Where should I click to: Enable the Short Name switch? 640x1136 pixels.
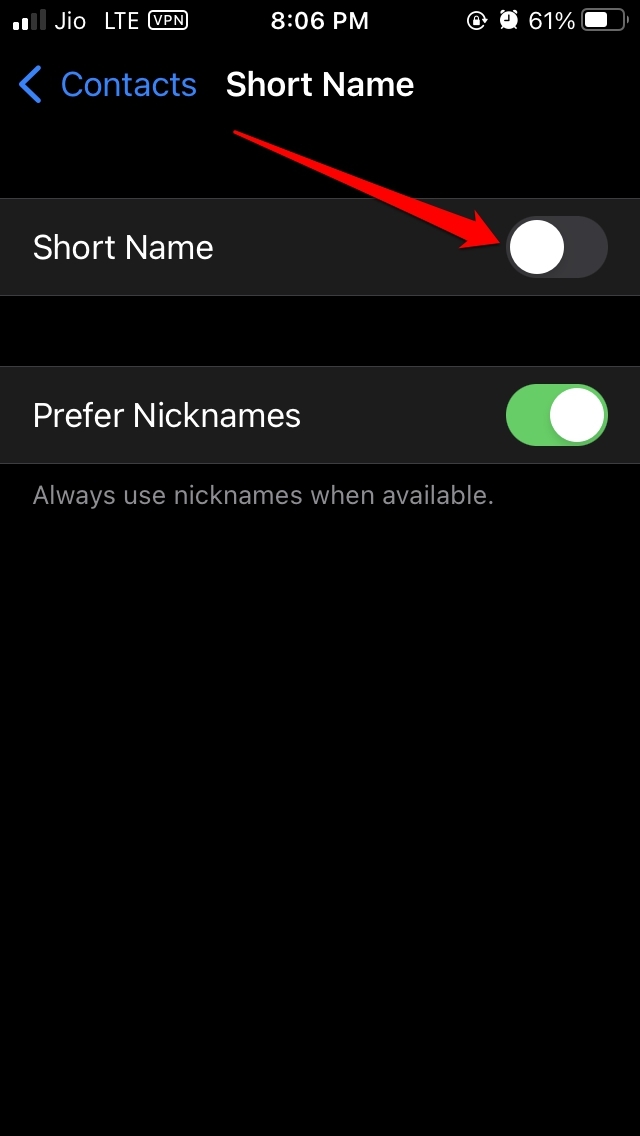point(556,247)
